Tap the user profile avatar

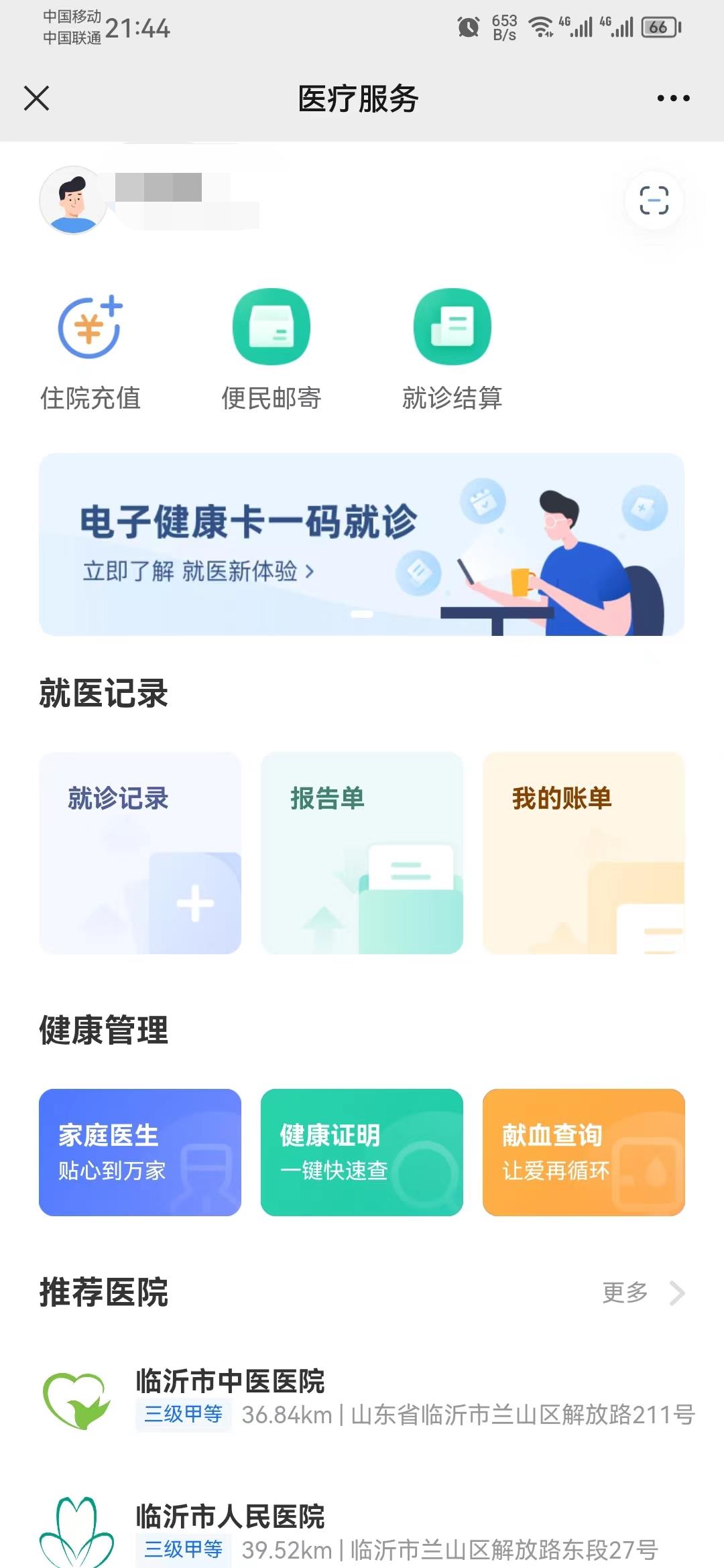73,200
